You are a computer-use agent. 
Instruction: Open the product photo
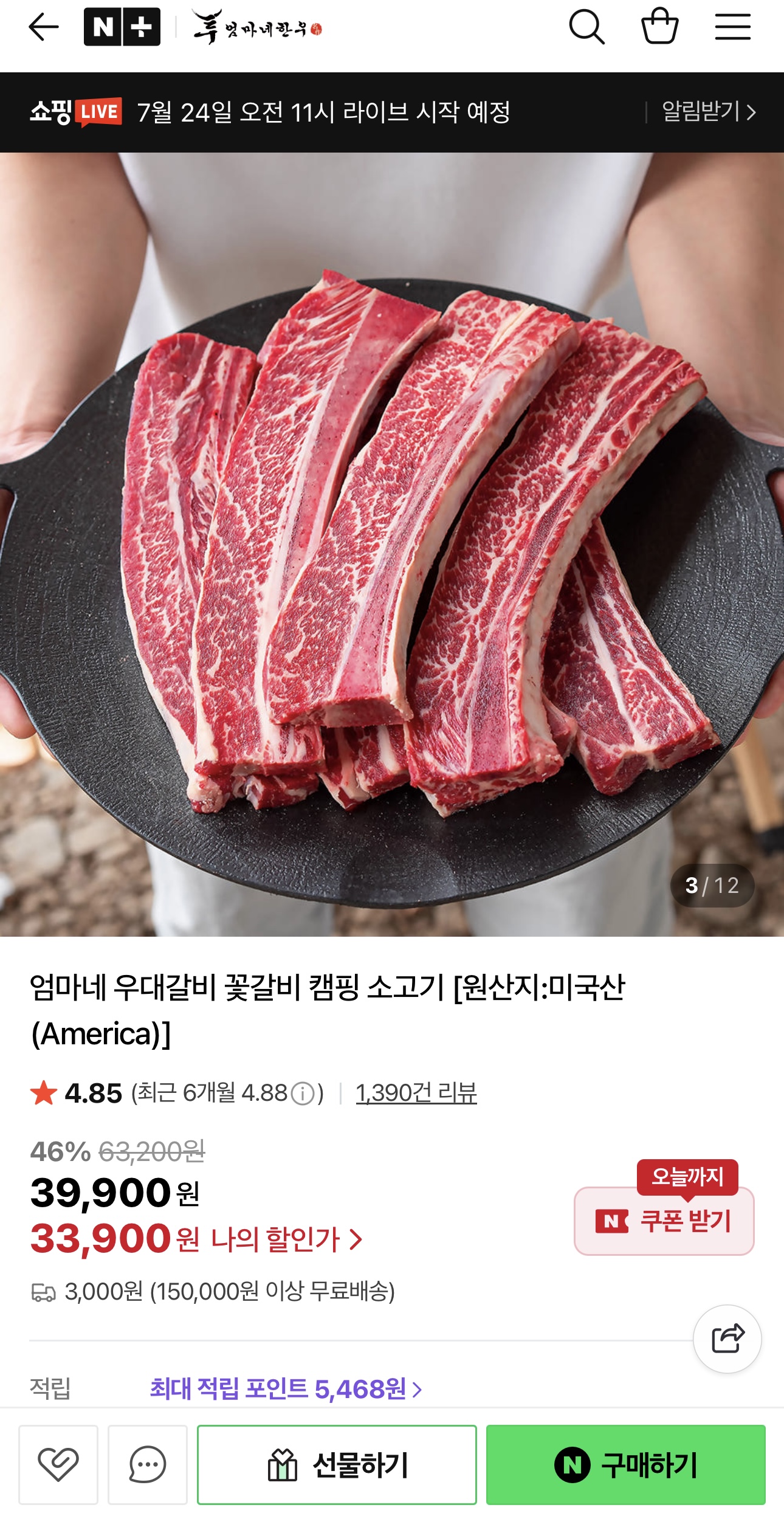pos(392,544)
